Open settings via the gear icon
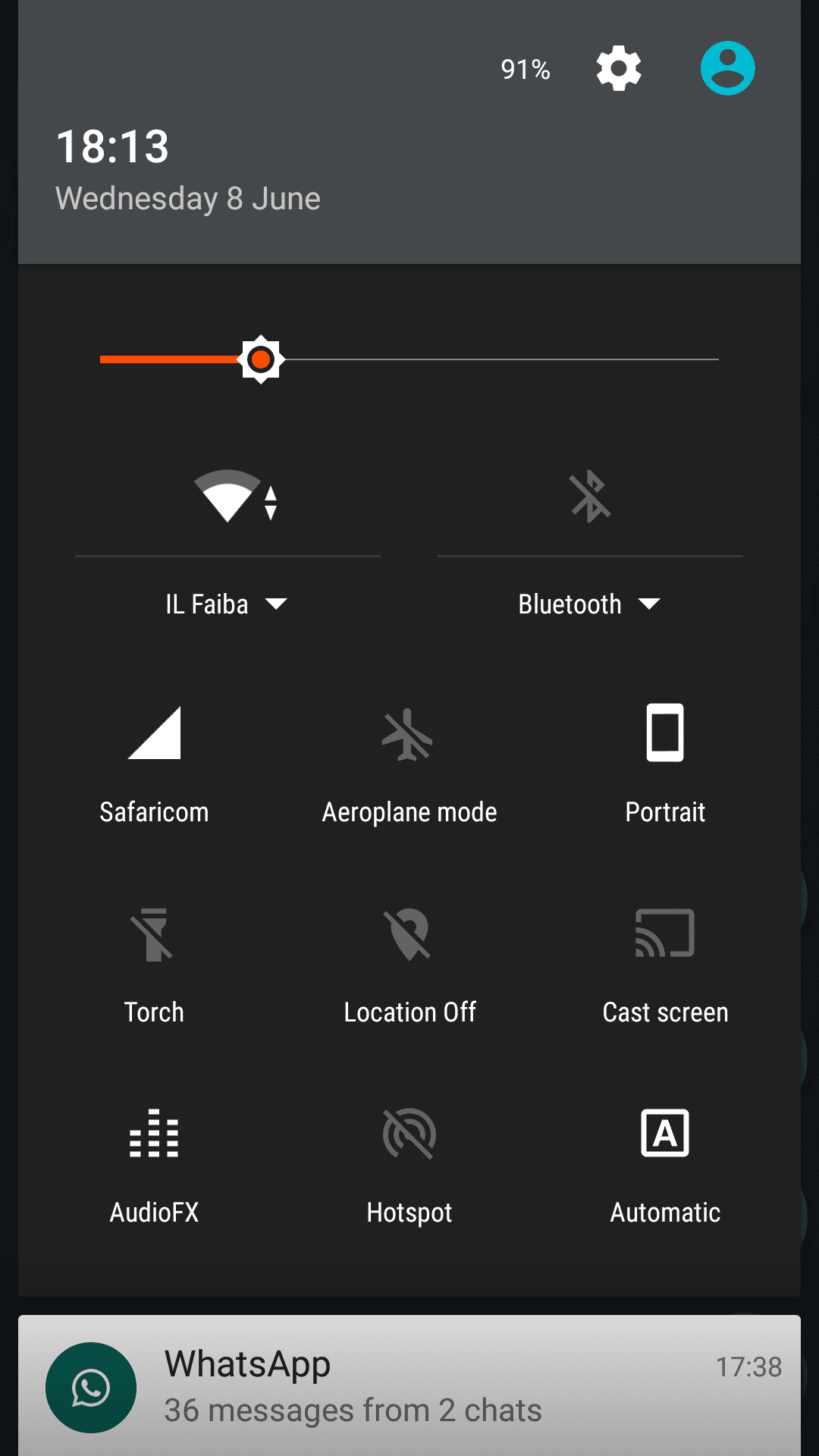Viewport: 819px width, 1456px height. pyautogui.click(x=619, y=68)
